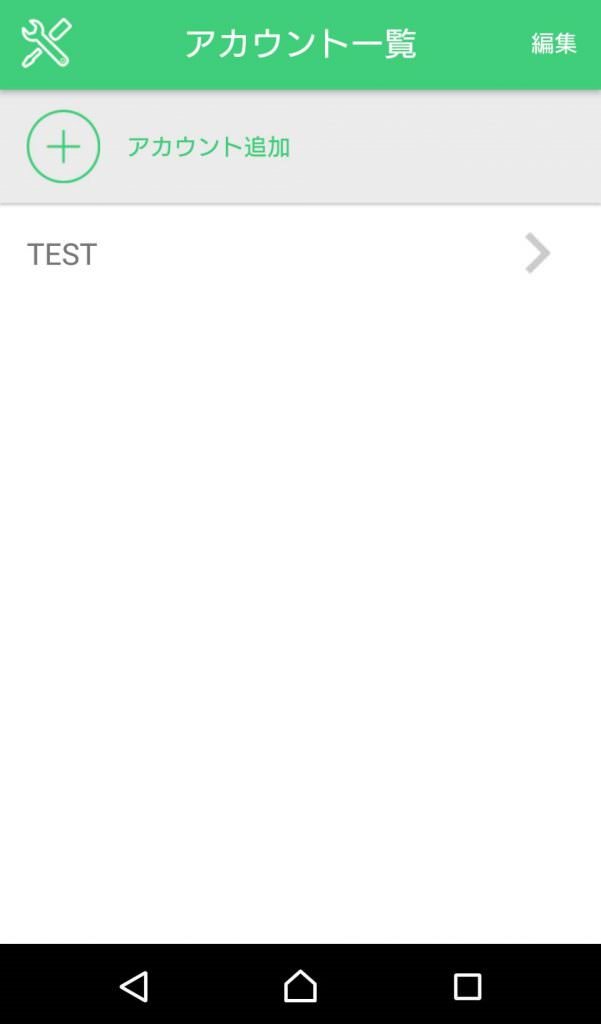Tap the アカウント追加 row to add an account
Viewport: 601px width, 1024px height.
pos(300,147)
